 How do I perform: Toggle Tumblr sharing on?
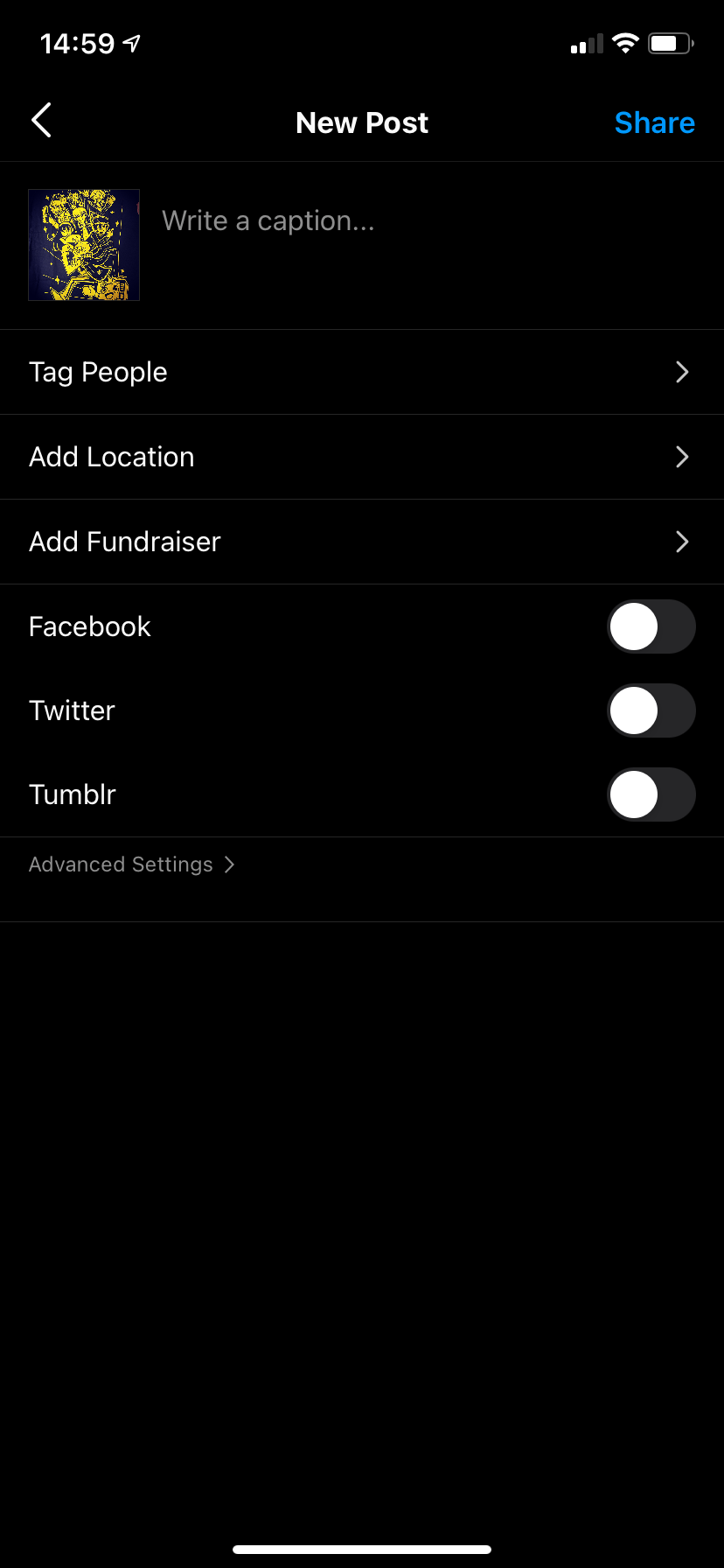pos(651,794)
